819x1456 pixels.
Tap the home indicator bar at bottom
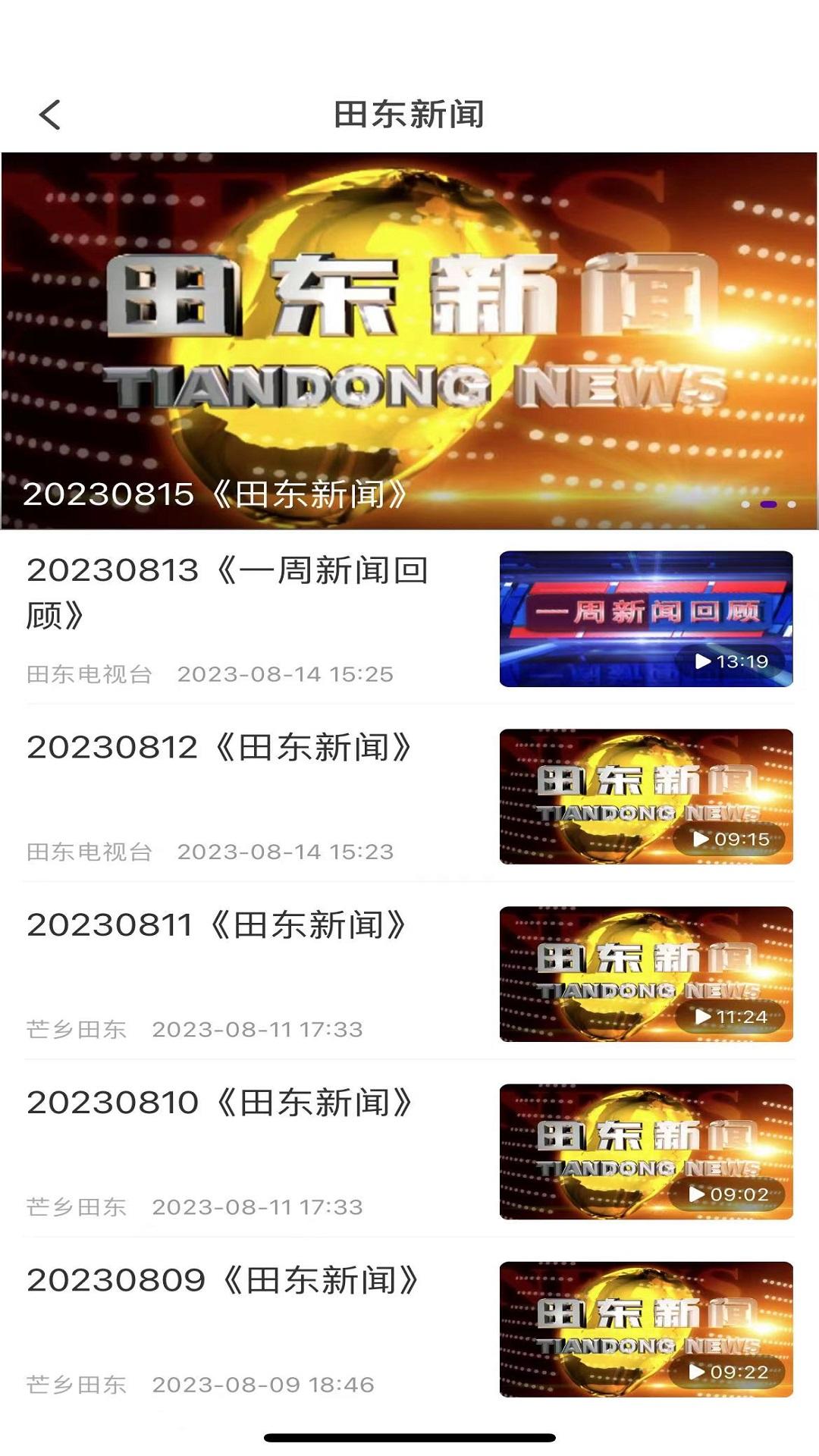click(409, 1433)
